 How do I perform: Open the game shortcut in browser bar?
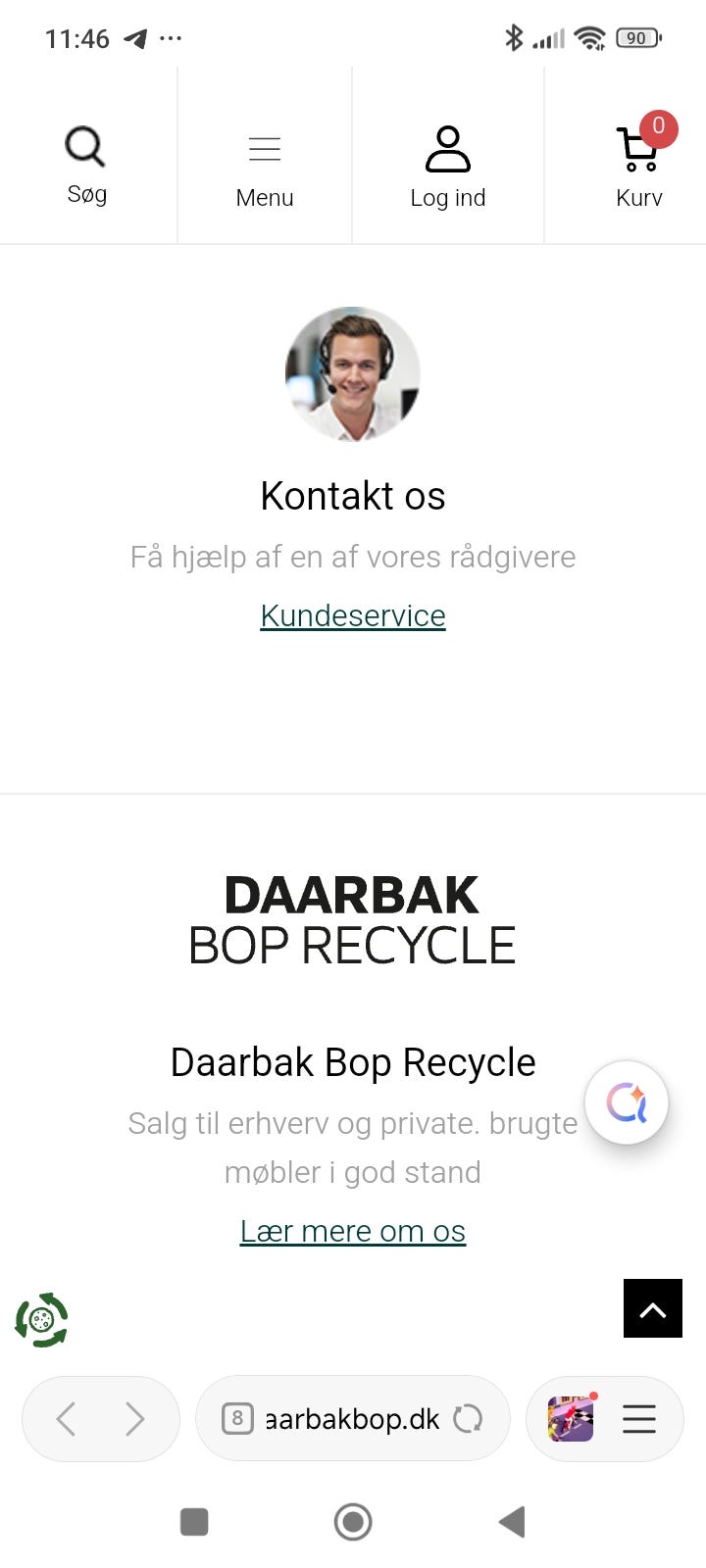click(x=571, y=1418)
